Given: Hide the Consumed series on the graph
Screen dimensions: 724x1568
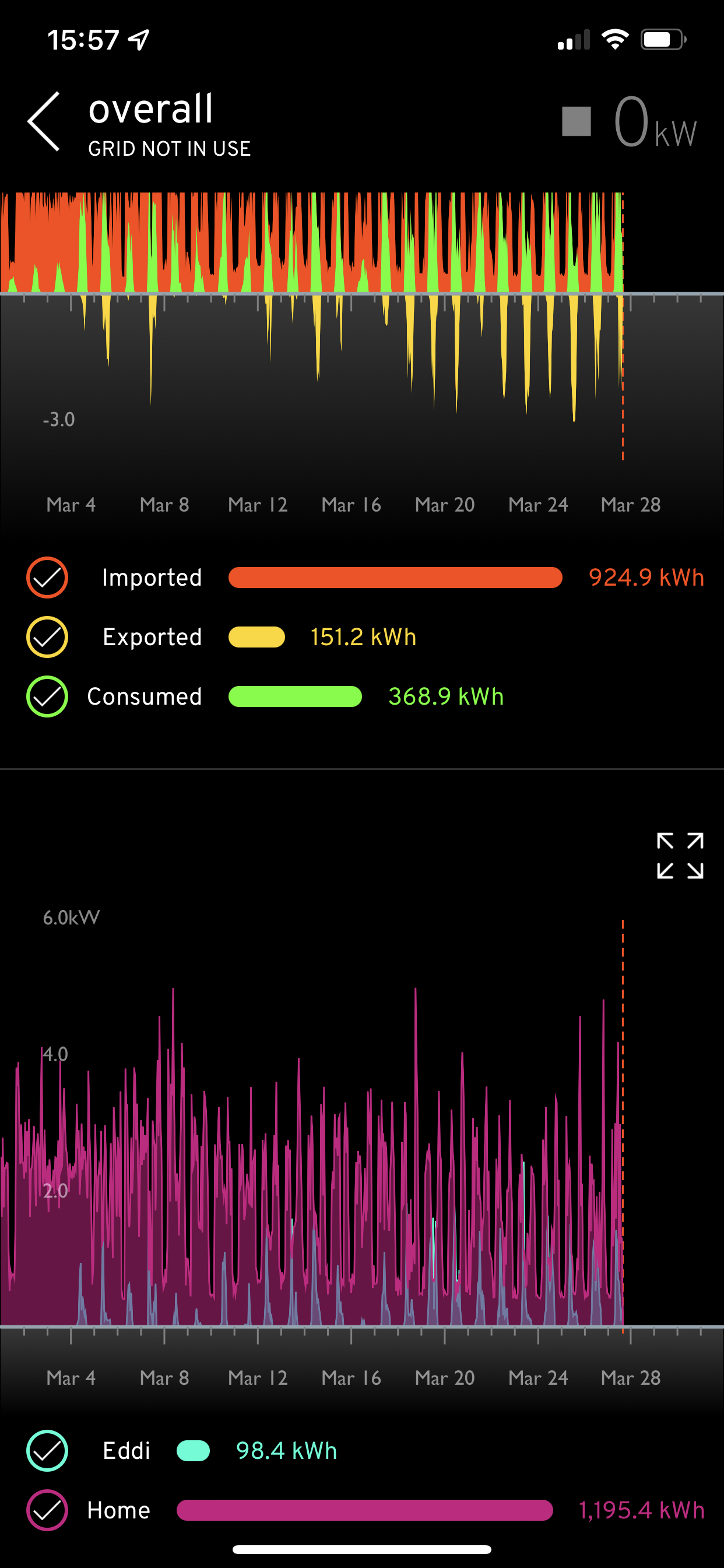Looking at the screenshot, I should tap(47, 696).
